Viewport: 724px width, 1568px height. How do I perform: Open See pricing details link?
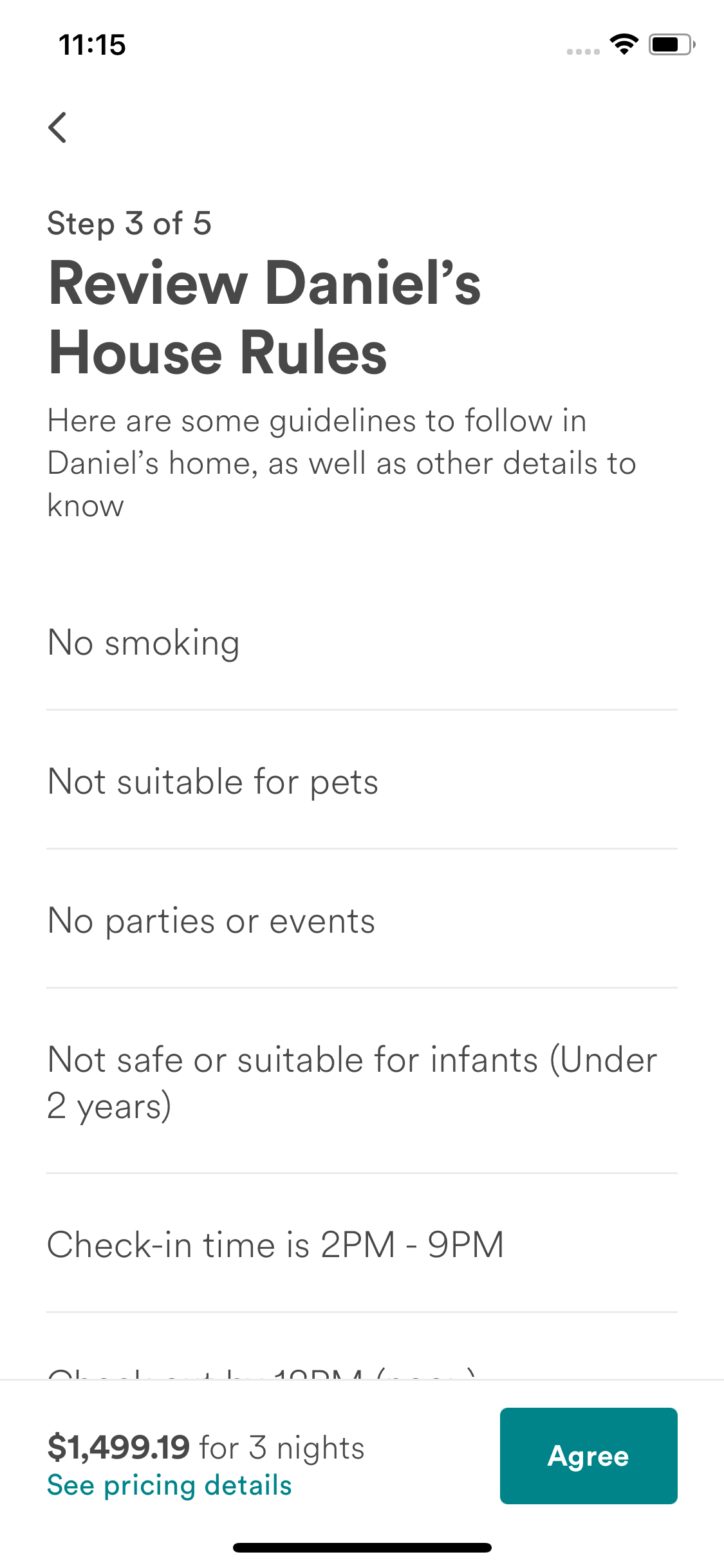(169, 1486)
